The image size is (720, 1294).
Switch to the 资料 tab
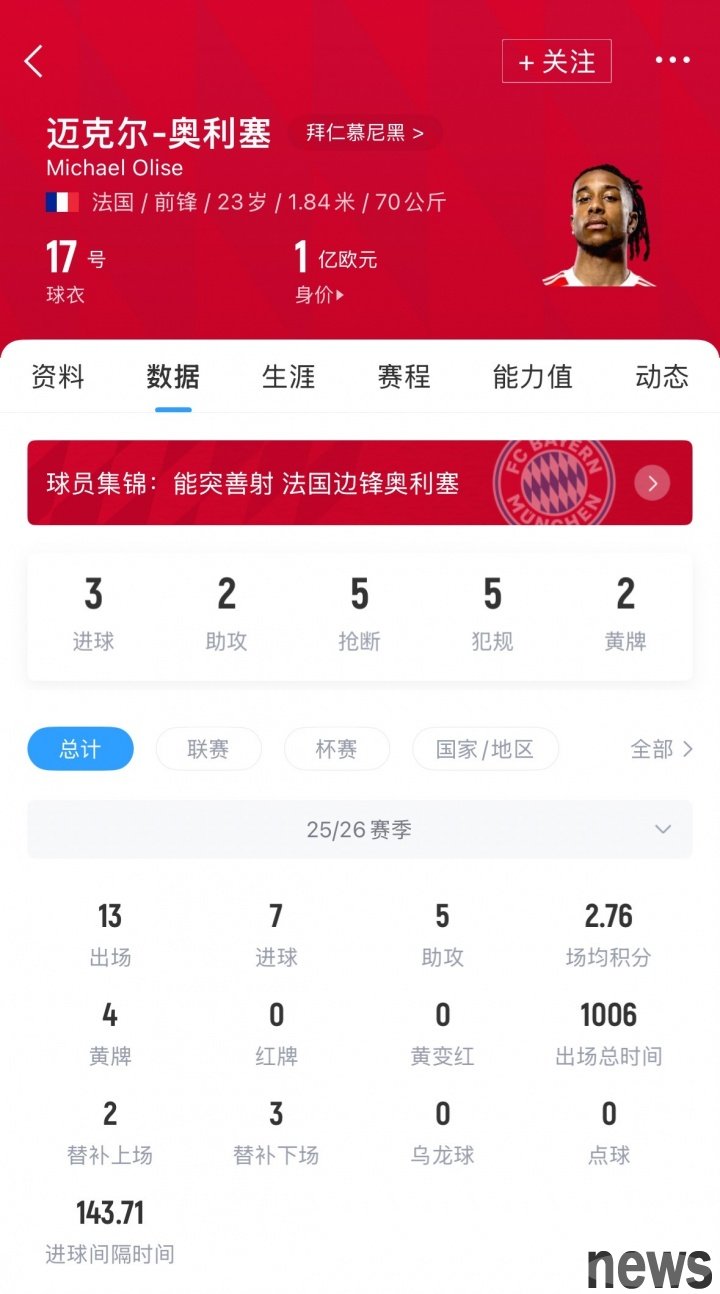coord(58,377)
